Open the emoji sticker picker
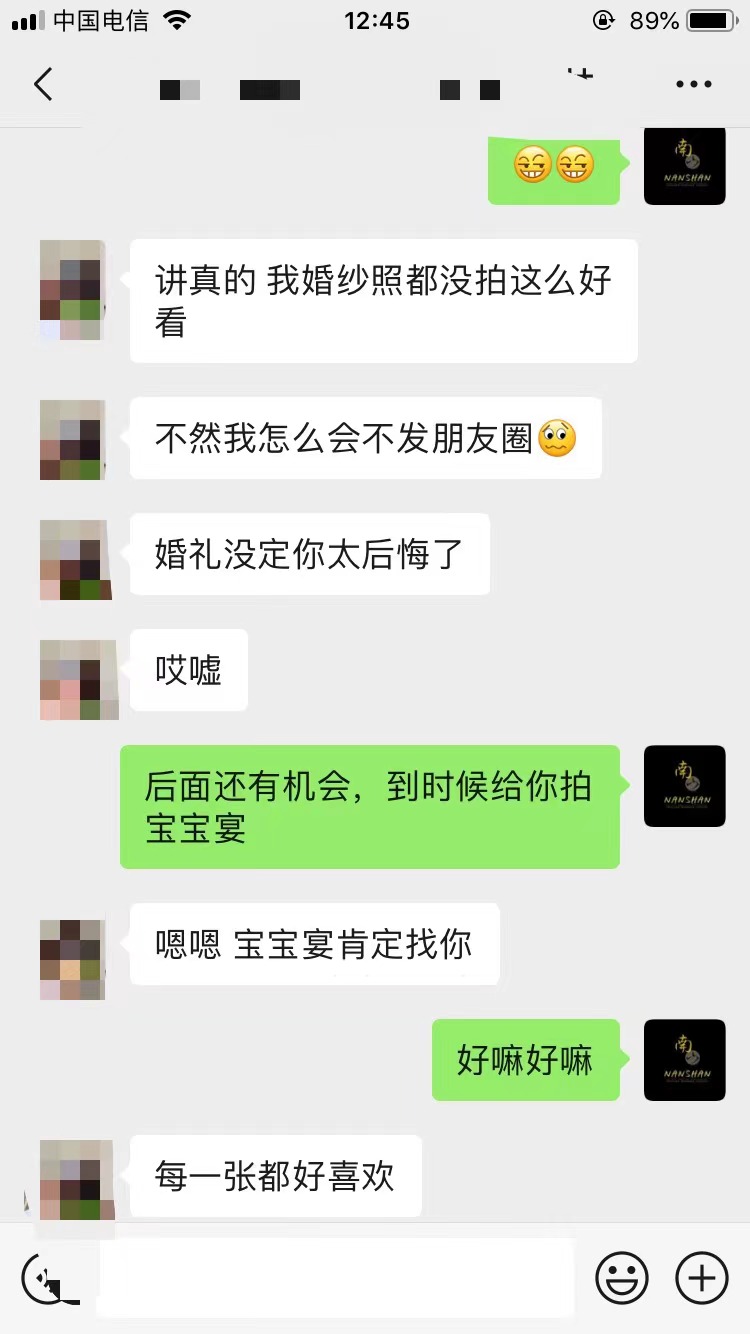This screenshot has height=1334, width=750. (x=622, y=1278)
